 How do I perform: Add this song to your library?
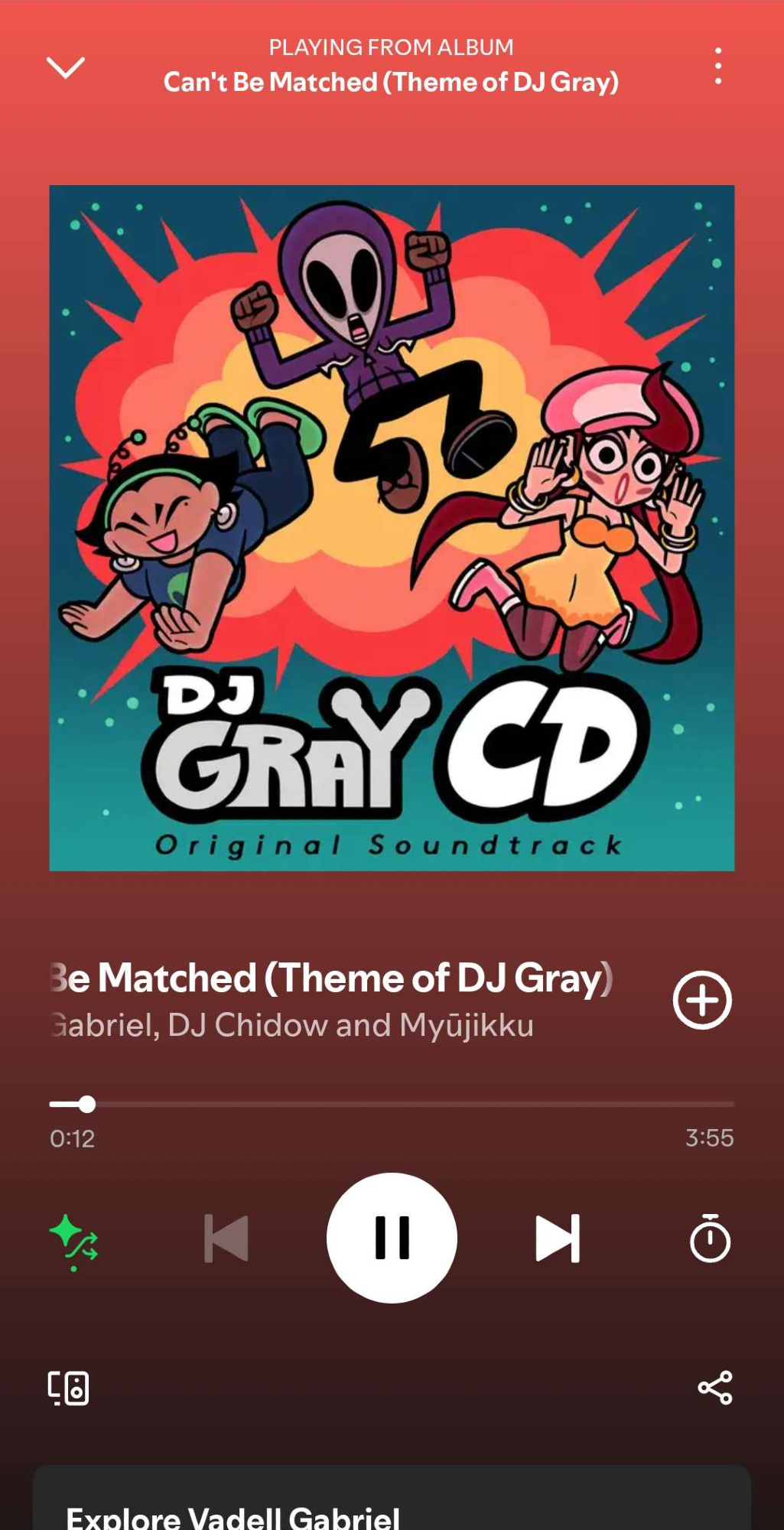pyautogui.click(x=701, y=1000)
